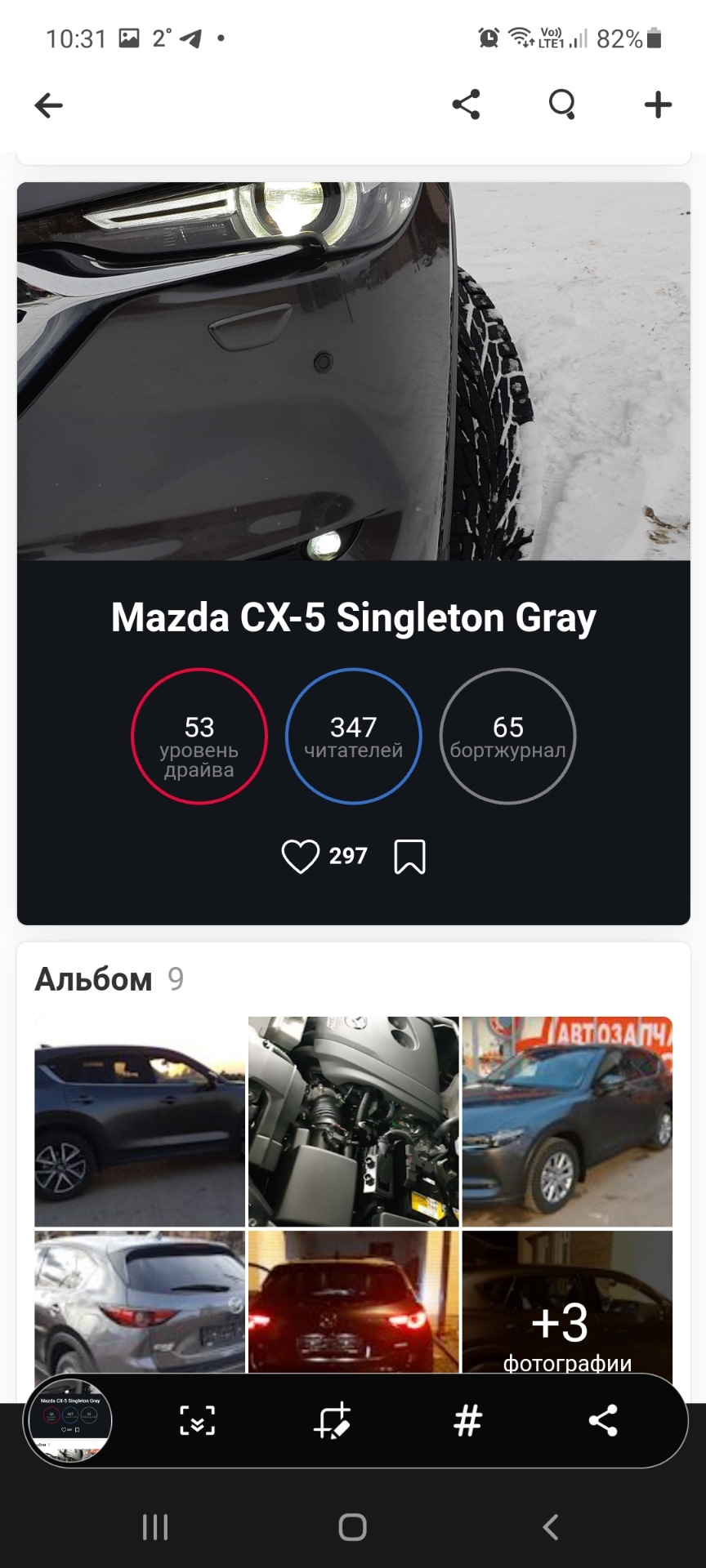The width and height of the screenshot is (706, 1568).
Task: Tap the 53 уровень драйва circle
Action: click(x=199, y=736)
